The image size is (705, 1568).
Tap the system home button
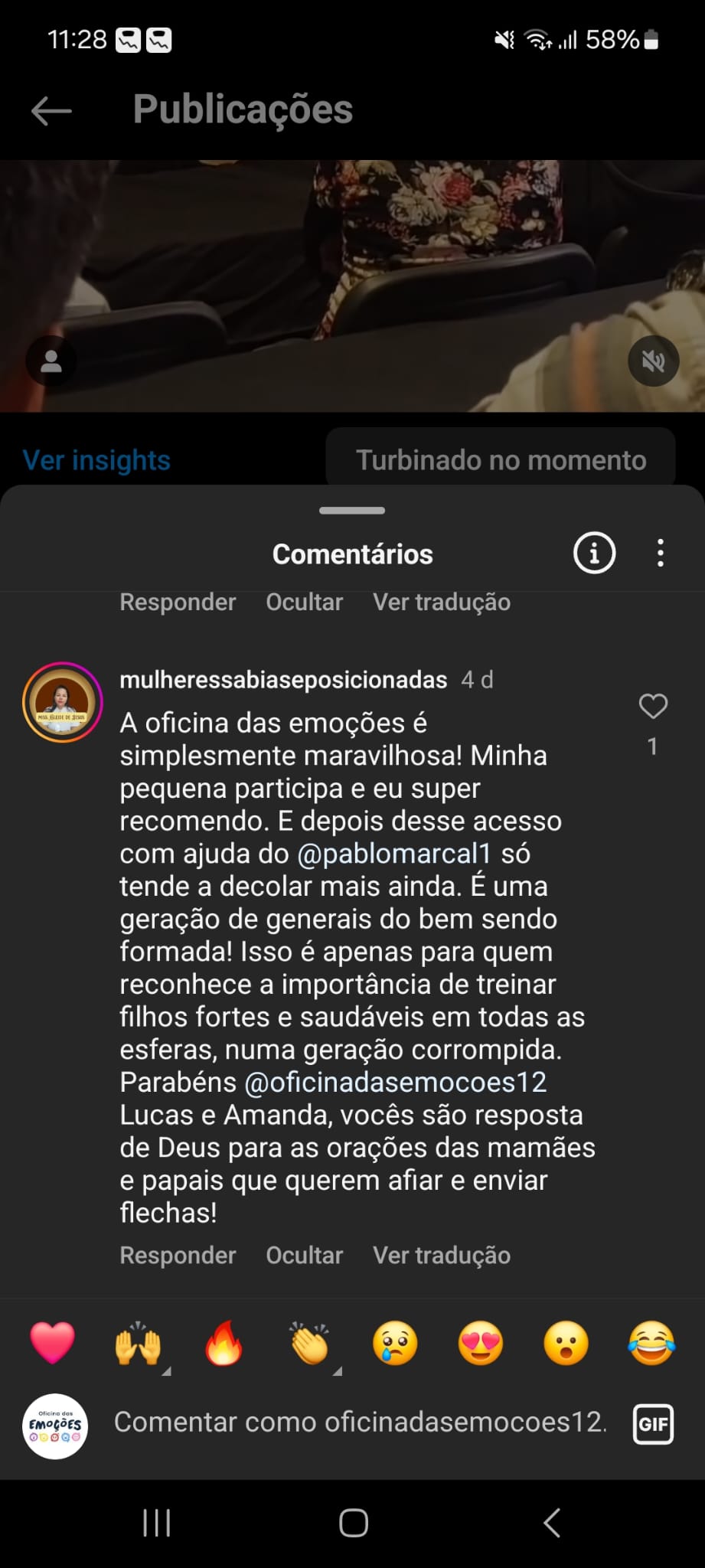click(x=353, y=1523)
